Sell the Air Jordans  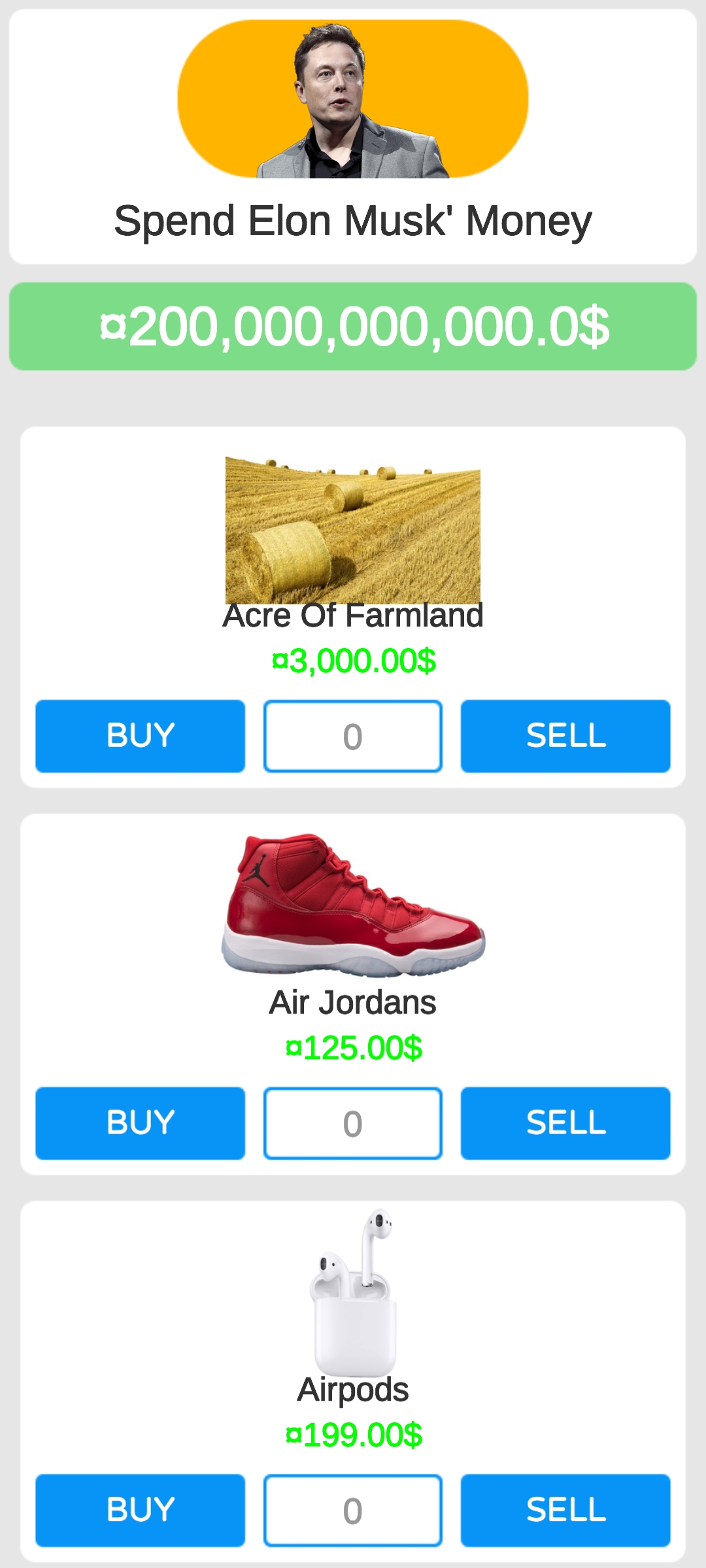coord(565,1123)
